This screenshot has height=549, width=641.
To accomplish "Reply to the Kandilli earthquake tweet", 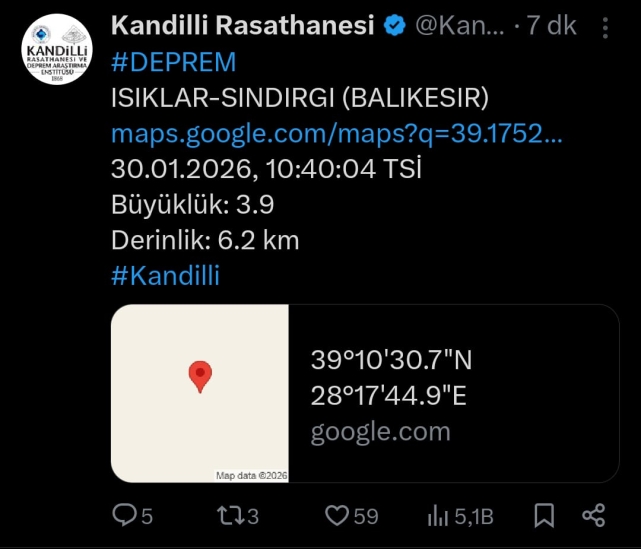I will click(124, 515).
